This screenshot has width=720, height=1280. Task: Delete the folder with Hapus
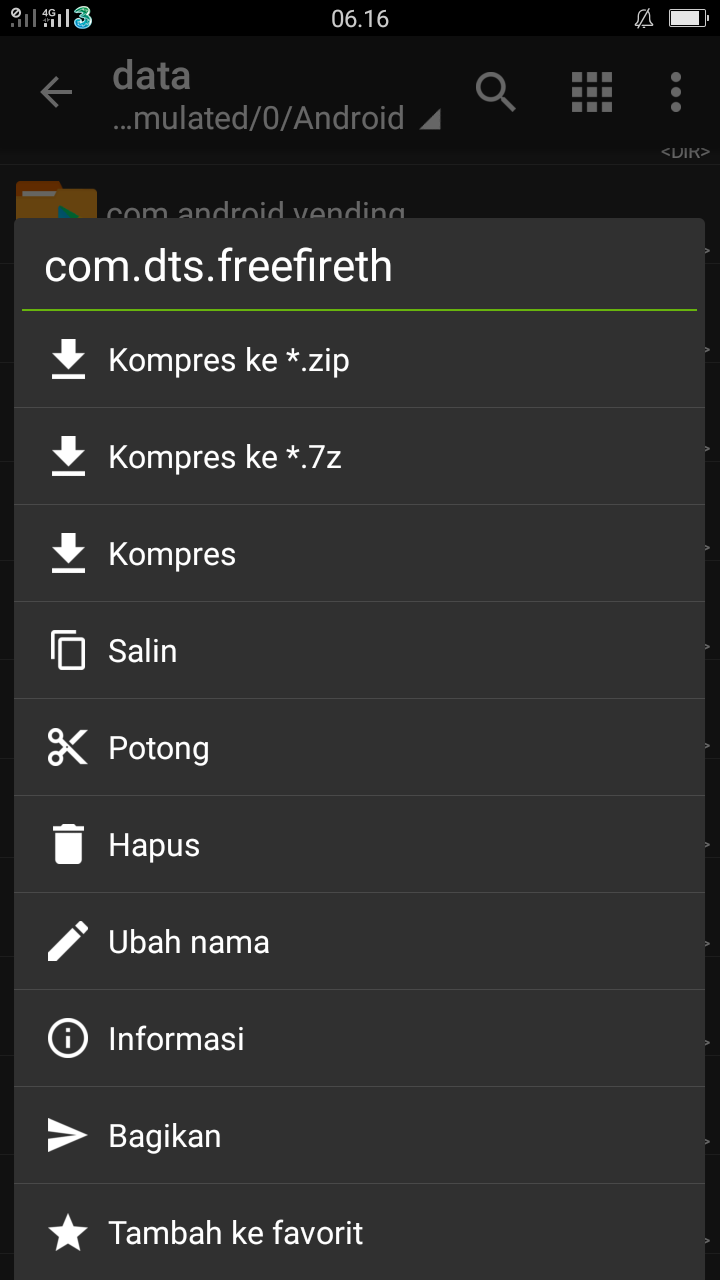154,845
